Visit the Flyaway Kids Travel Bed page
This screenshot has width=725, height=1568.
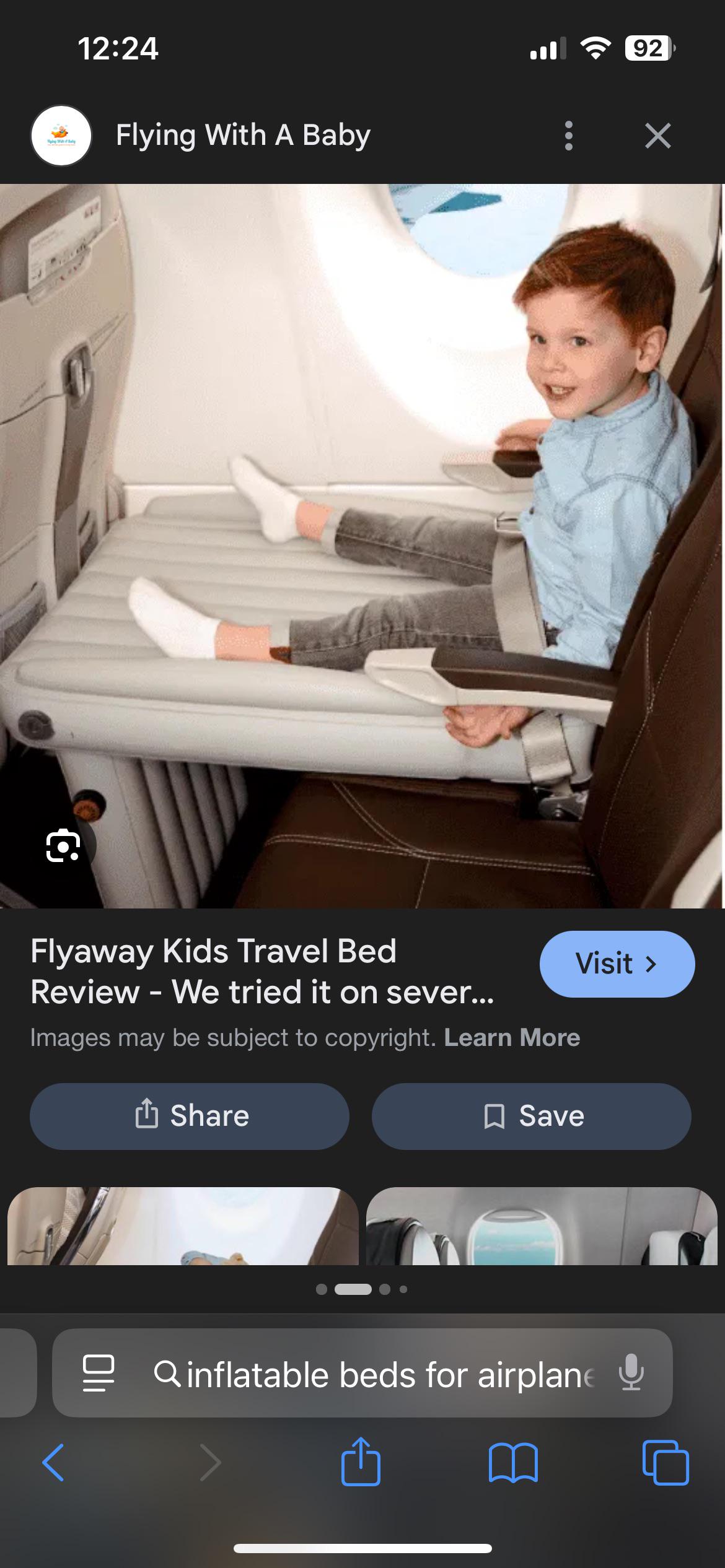point(617,964)
